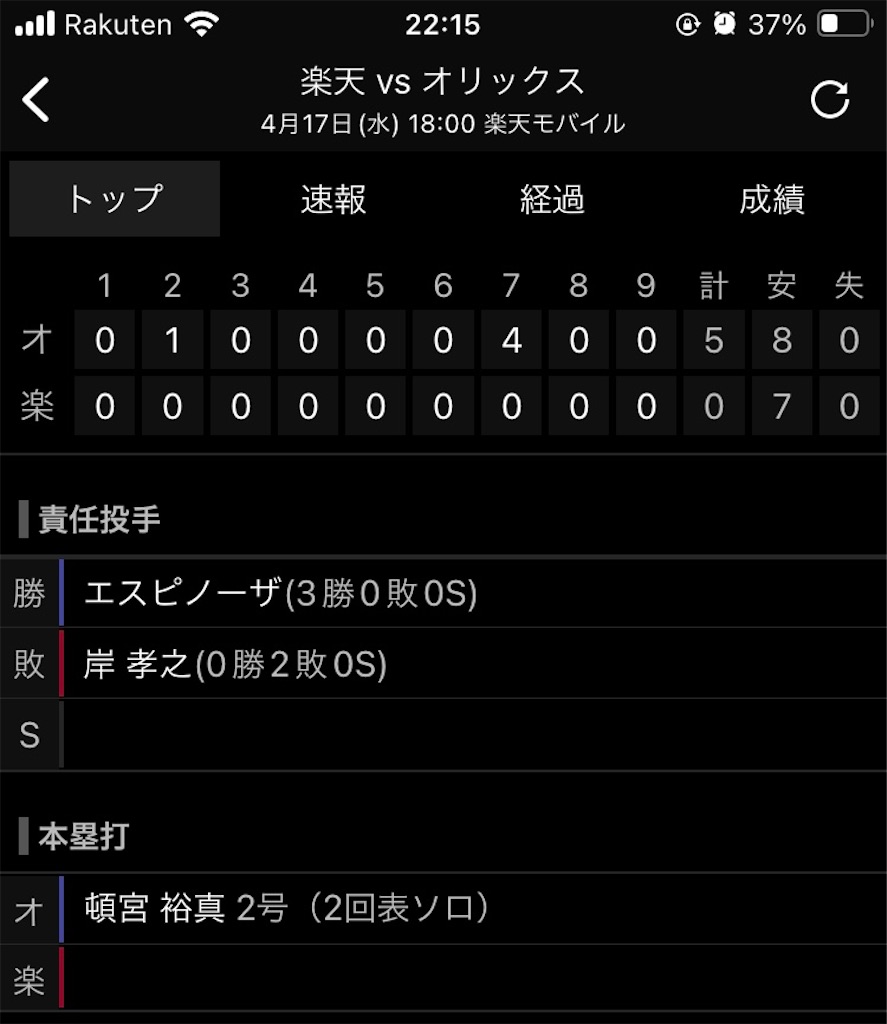Screen dimensions: 887x1024
Task: Select the トップ tab
Action: pos(114,199)
